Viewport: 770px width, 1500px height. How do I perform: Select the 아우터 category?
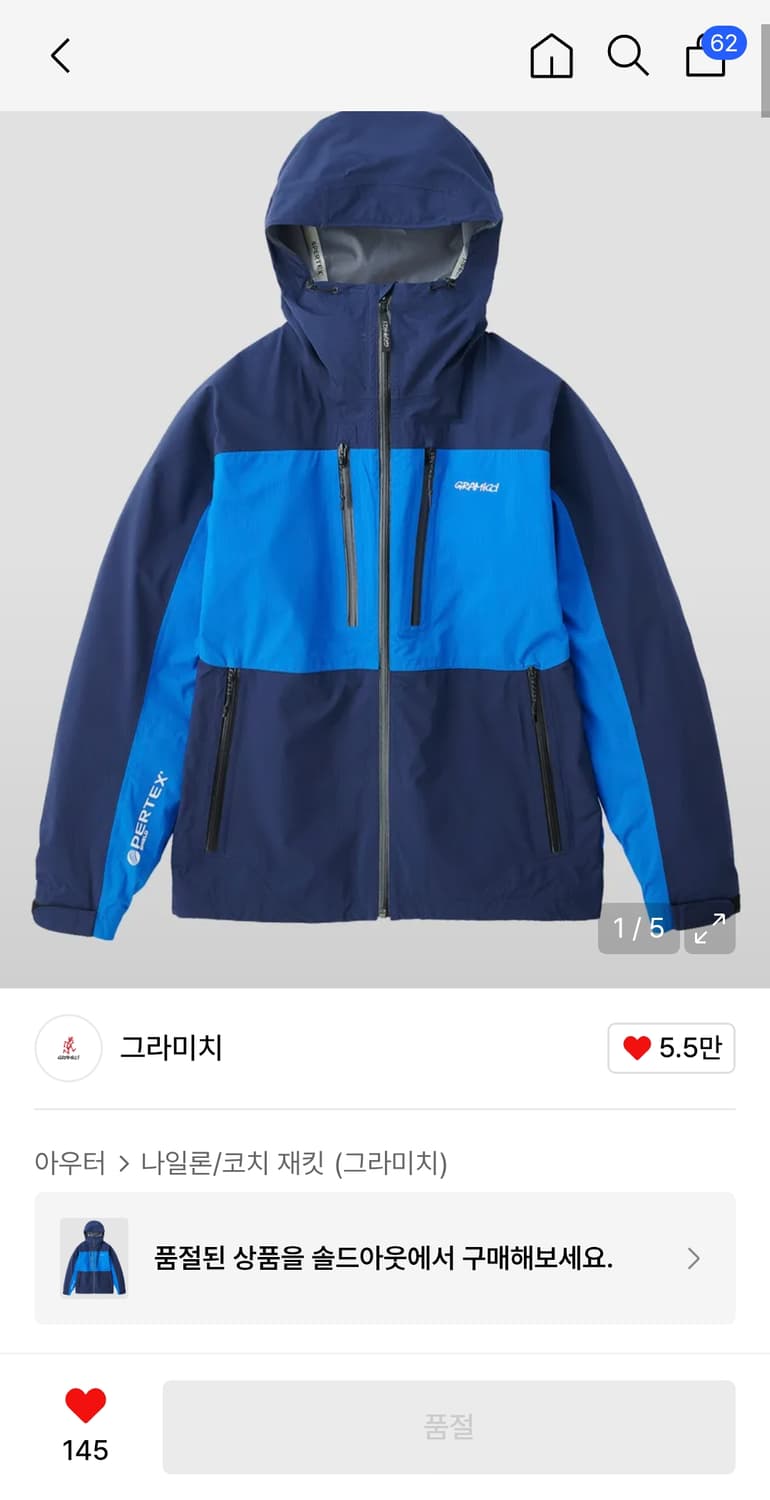tap(70, 1162)
